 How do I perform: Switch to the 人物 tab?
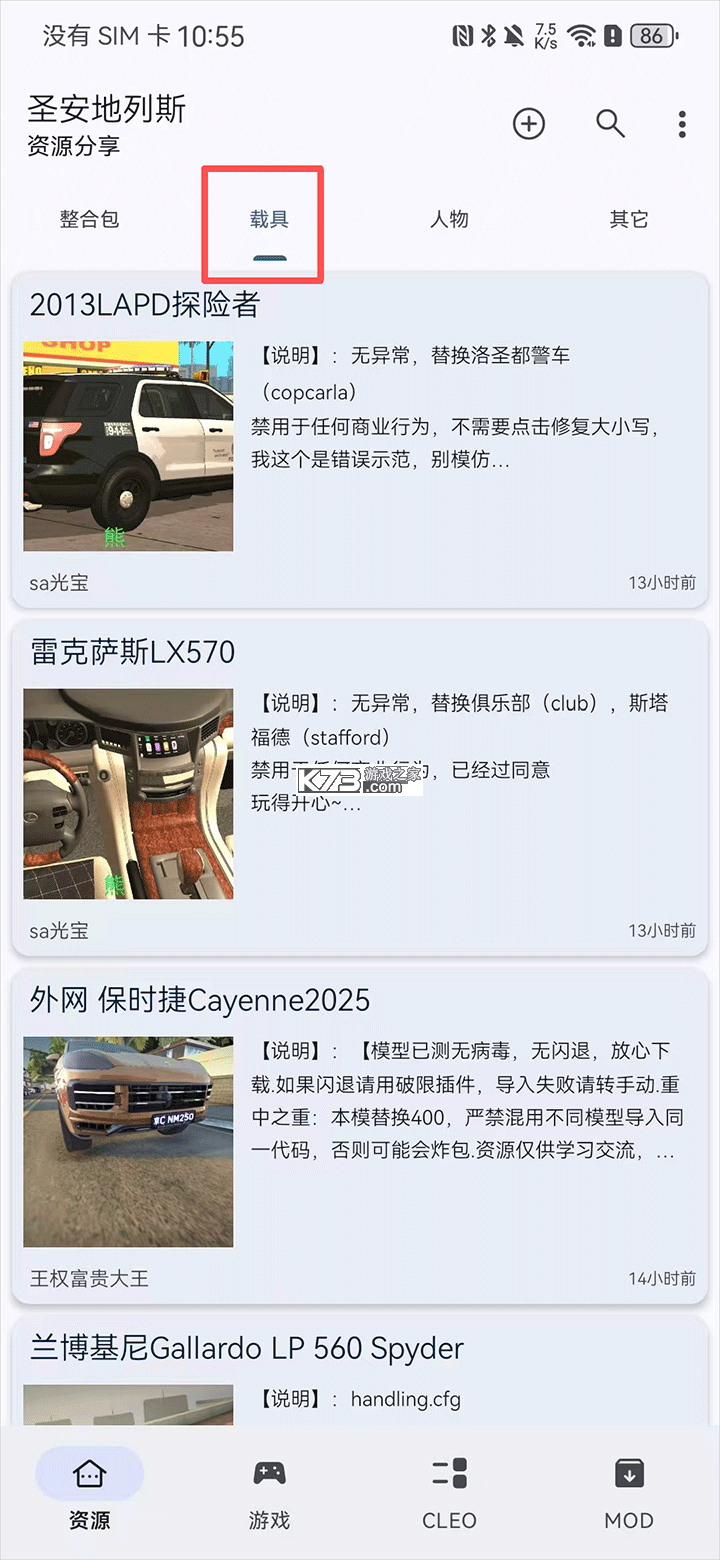pos(449,219)
